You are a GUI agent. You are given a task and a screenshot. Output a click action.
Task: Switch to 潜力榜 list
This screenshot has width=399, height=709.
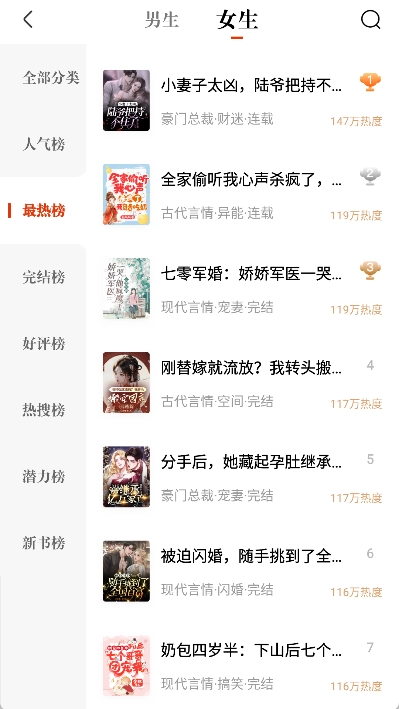44,476
